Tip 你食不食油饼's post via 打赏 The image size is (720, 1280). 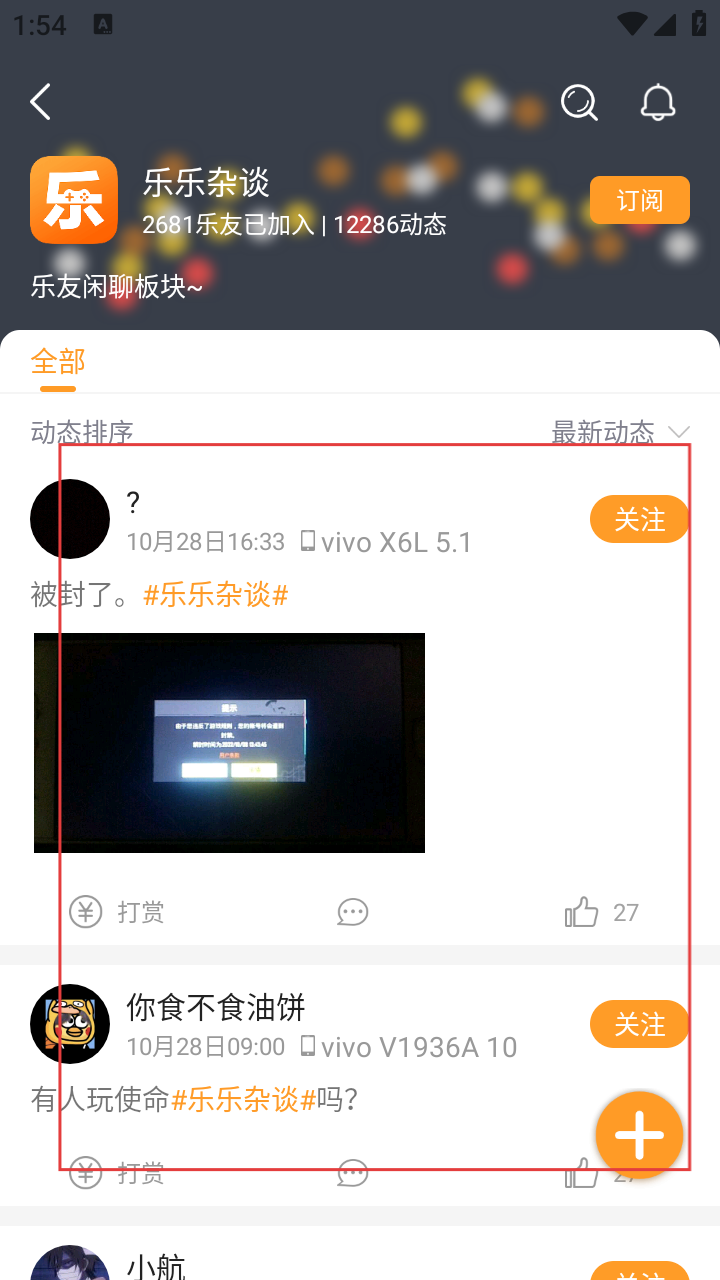click(117, 1172)
